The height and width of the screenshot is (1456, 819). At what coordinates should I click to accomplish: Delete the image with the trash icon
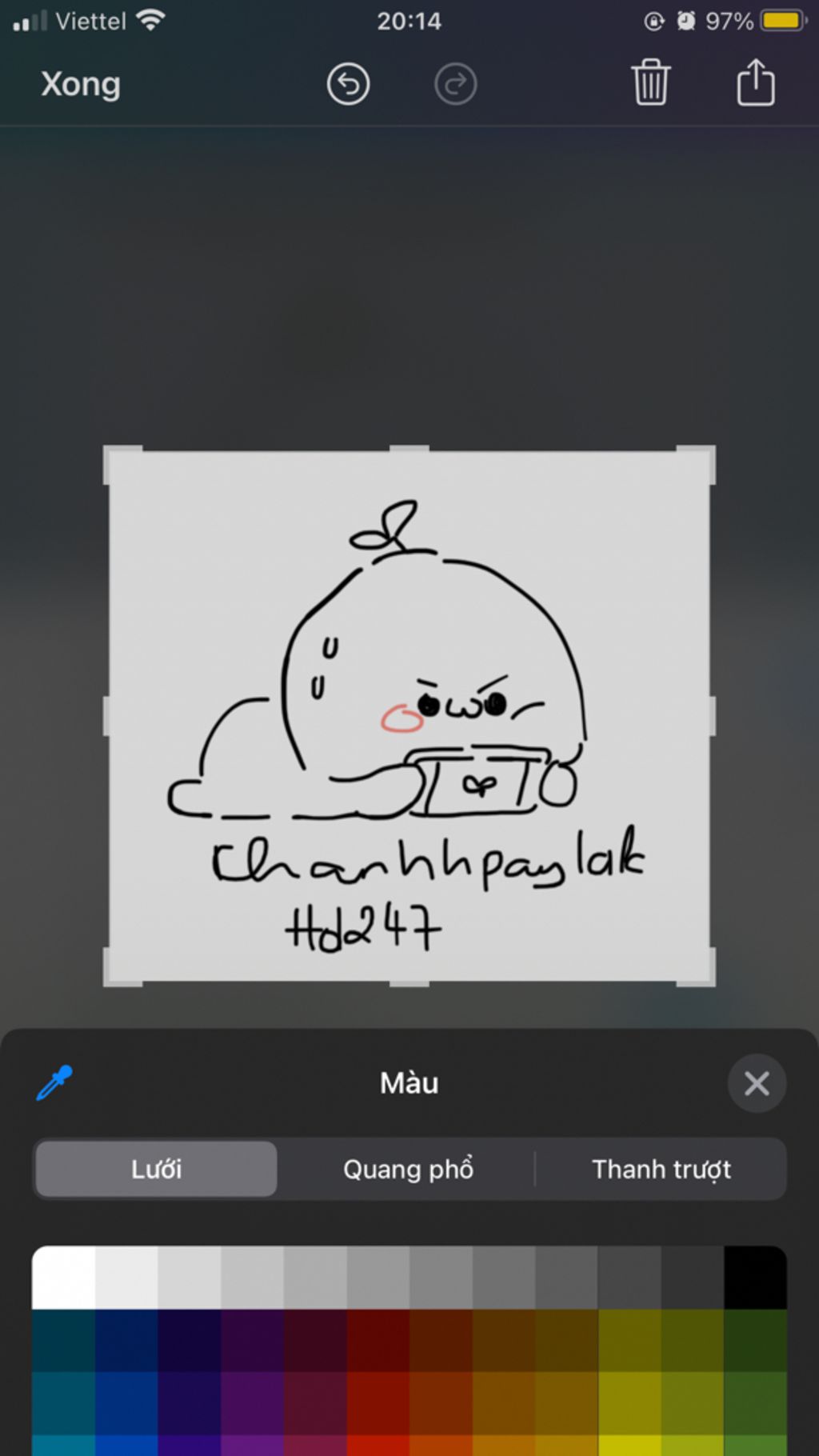coord(650,82)
